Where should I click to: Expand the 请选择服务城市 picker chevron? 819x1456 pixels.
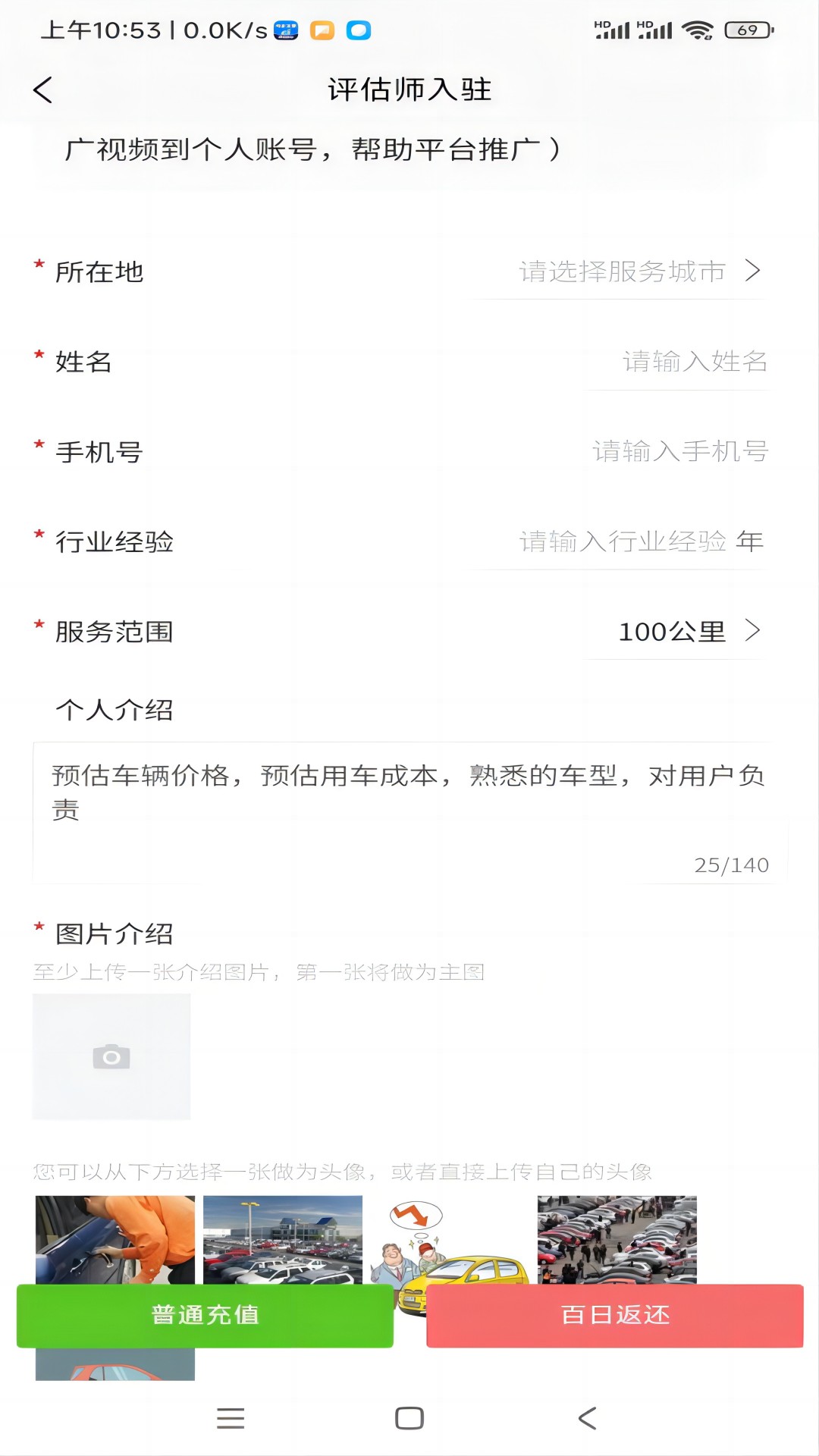coord(753,271)
